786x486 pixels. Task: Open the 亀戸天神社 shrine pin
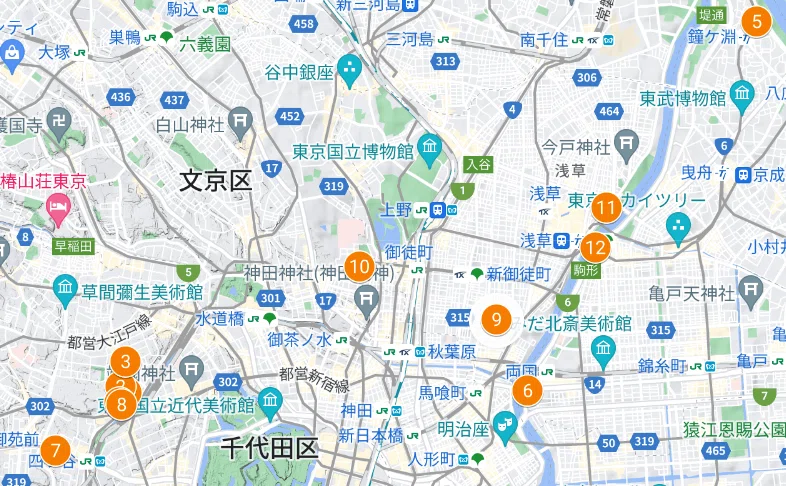(x=750, y=293)
